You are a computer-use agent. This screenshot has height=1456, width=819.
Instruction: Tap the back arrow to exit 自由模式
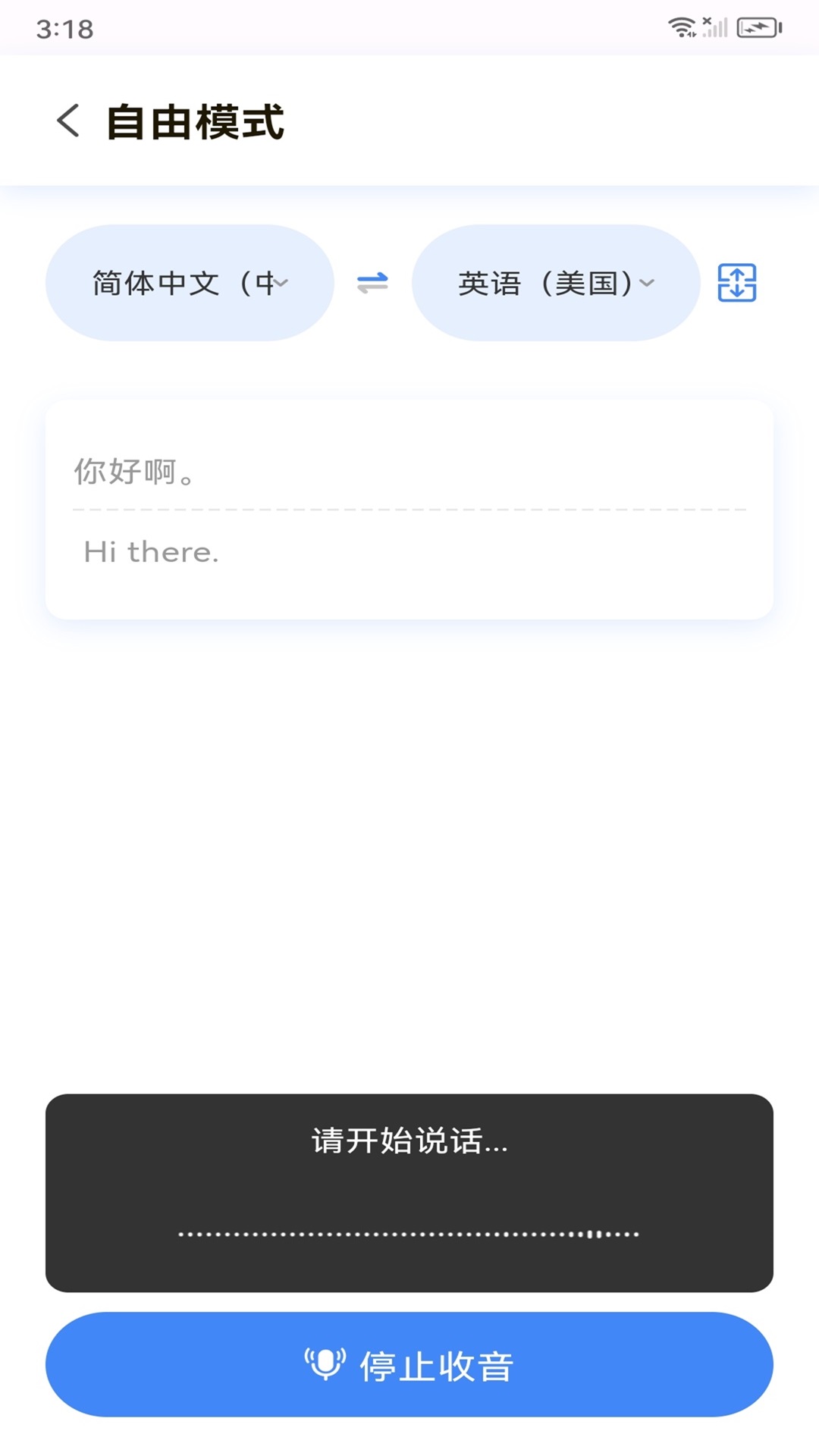[68, 120]
